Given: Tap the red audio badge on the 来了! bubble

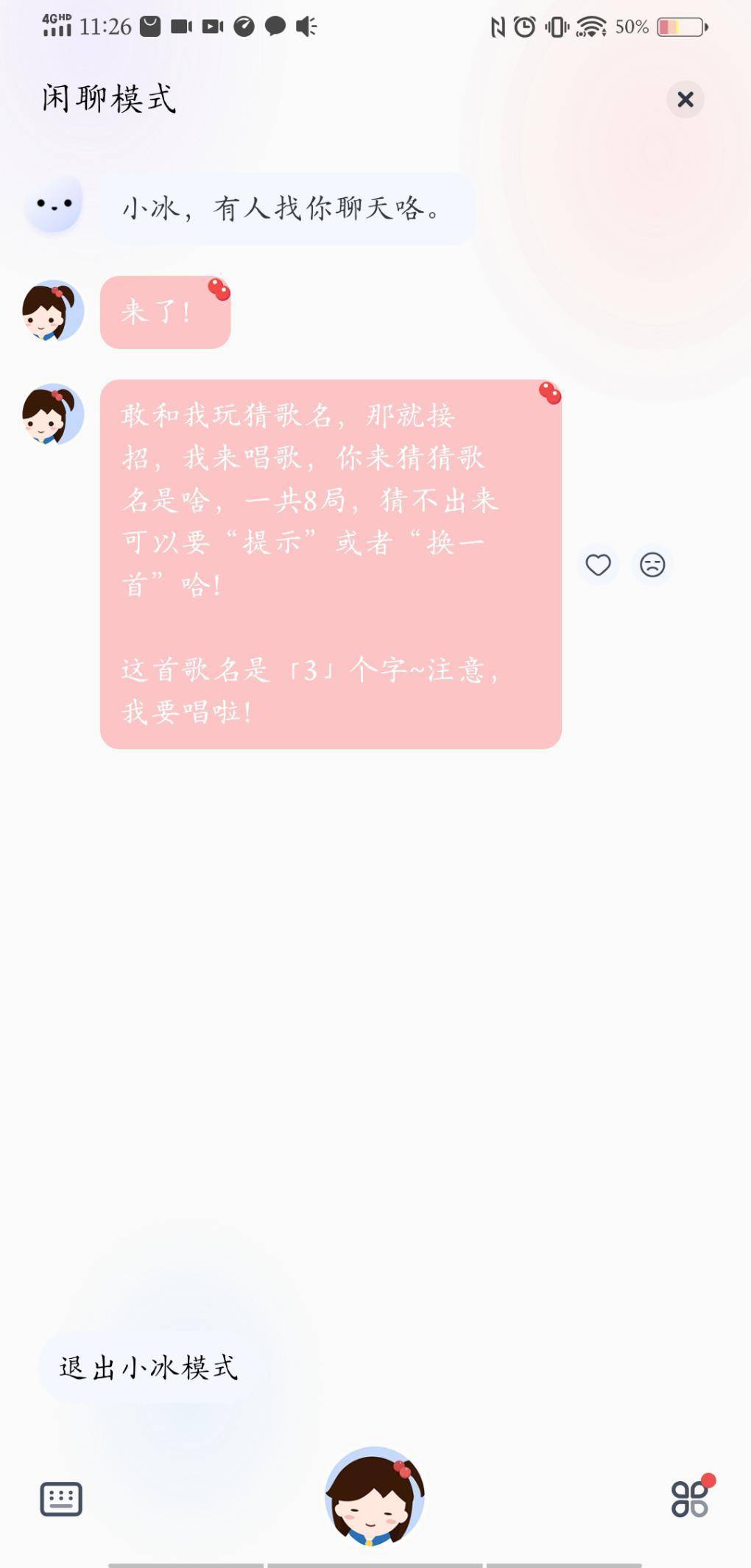Looking at the screenshot, I should [218, 291].
